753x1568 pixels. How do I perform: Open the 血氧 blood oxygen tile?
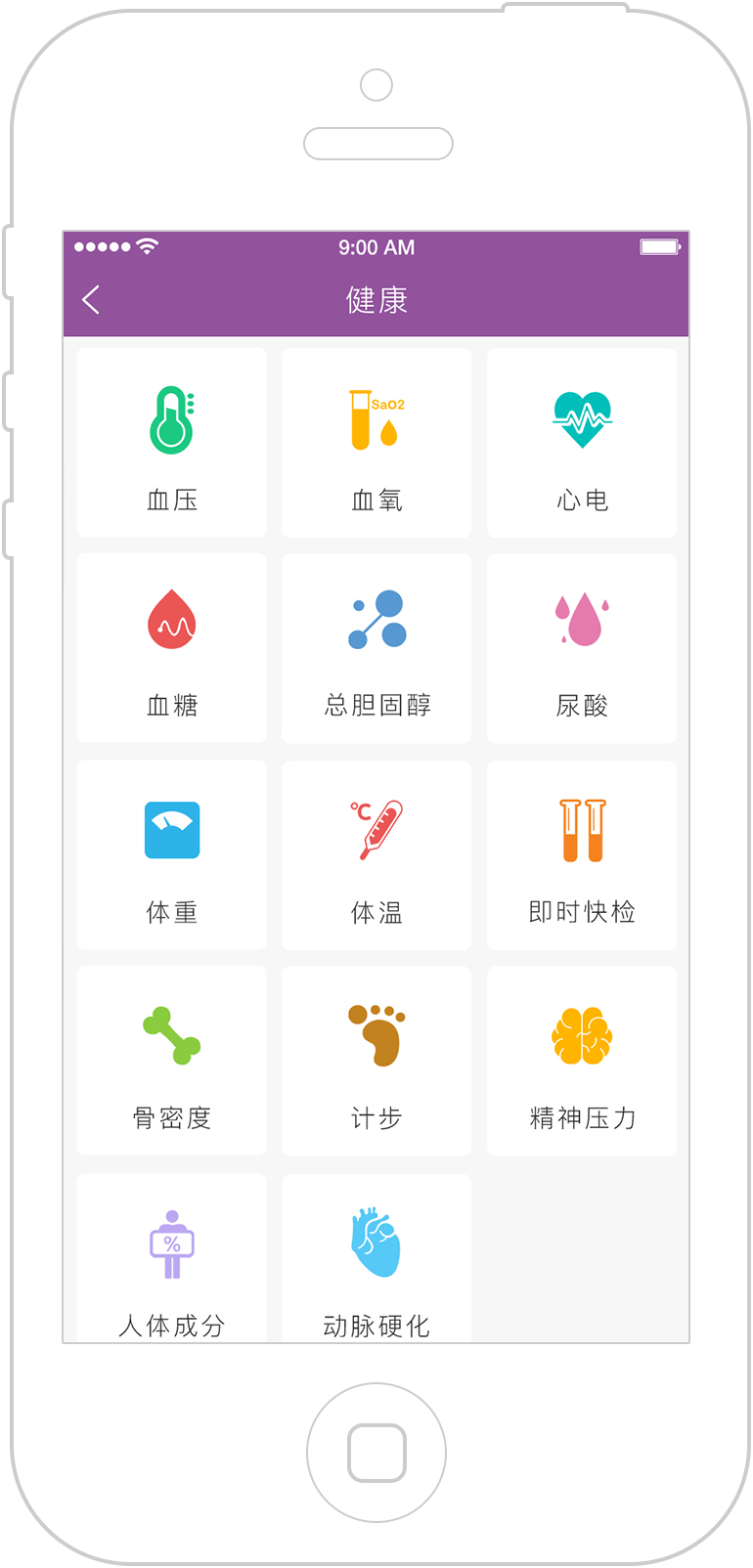click(x=376, y=442)
